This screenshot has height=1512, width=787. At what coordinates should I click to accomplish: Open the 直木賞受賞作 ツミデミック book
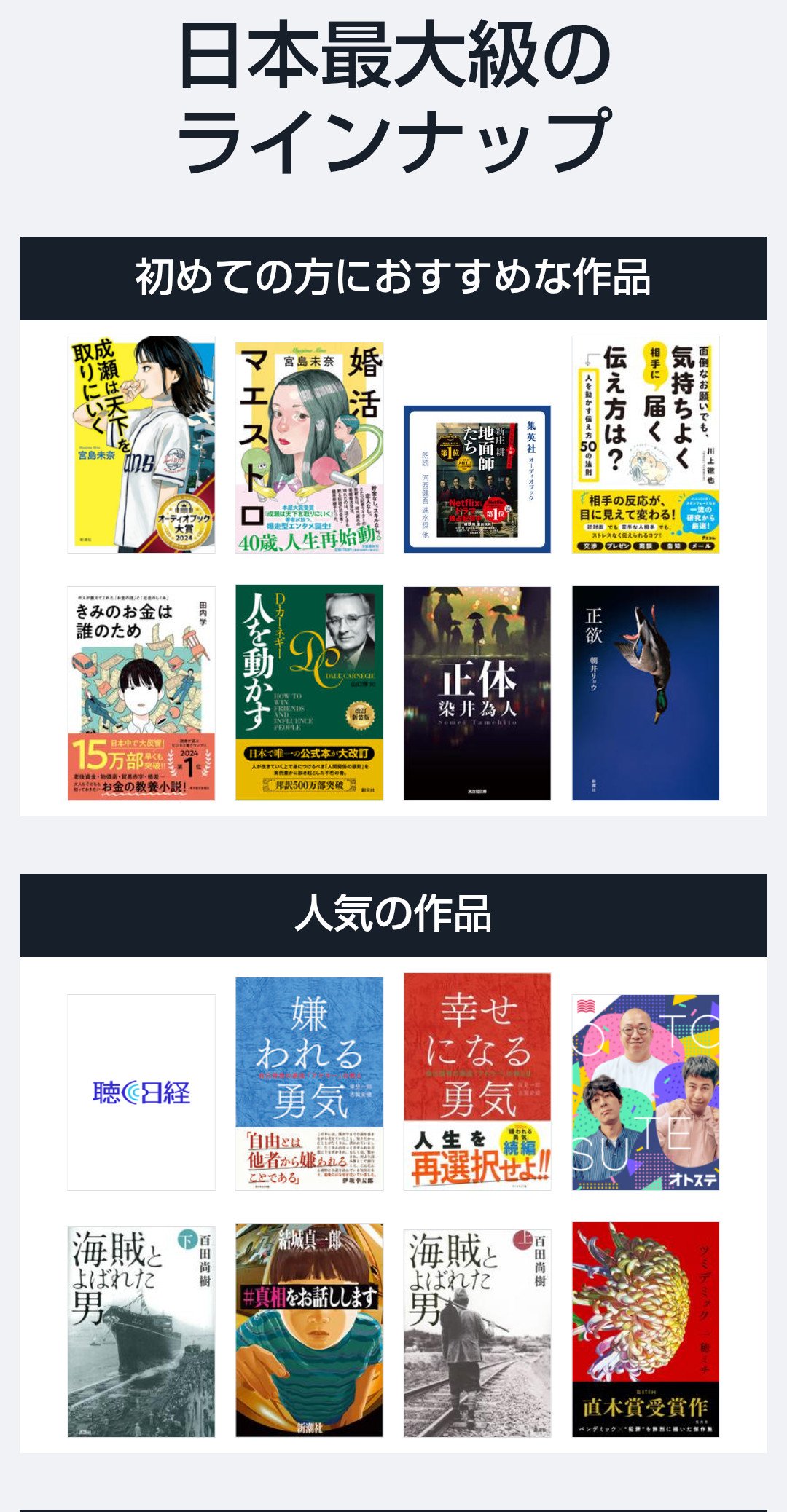pos(646,1329)
